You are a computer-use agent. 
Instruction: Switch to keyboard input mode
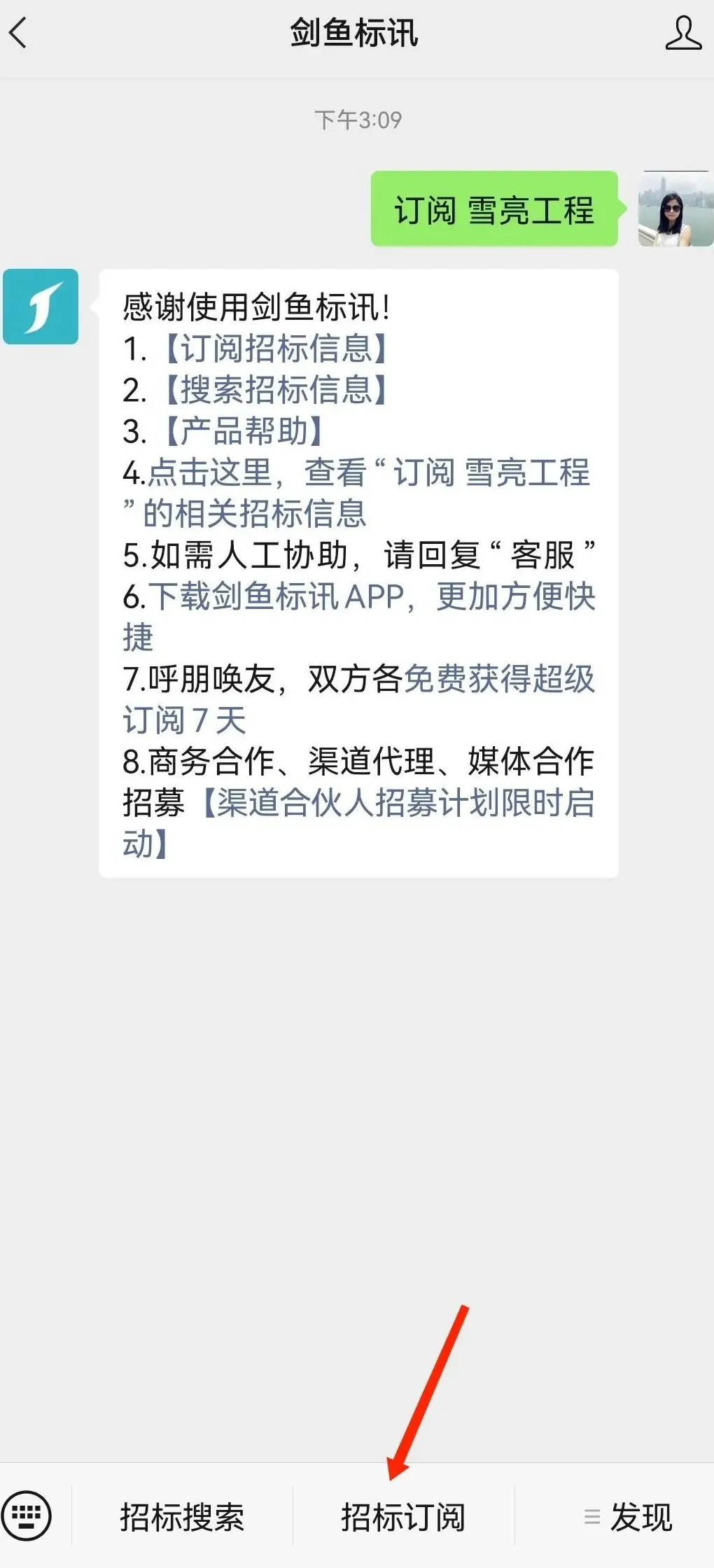click(27, 1516)
